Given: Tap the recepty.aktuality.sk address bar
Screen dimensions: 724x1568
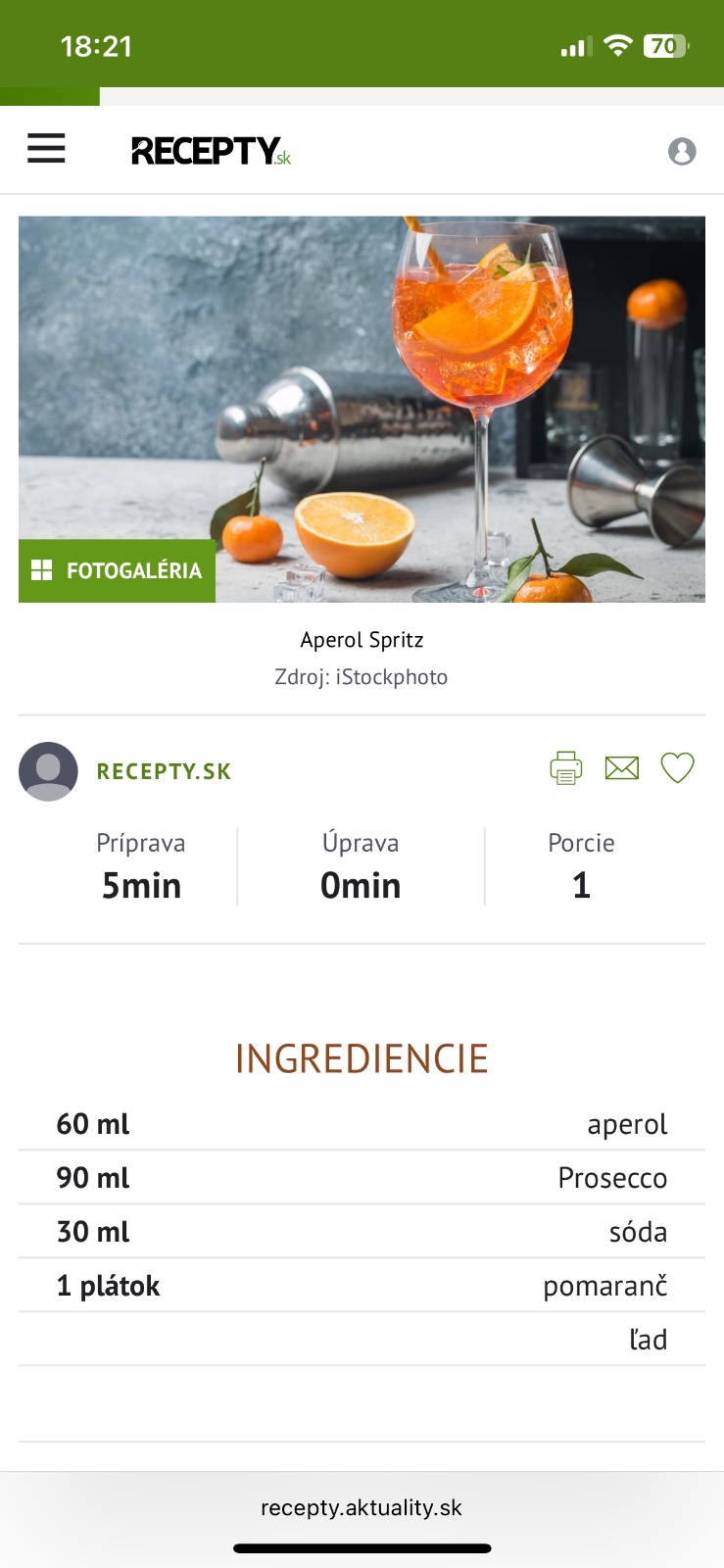Looking at the screenshot, I should pos(362,1507).
